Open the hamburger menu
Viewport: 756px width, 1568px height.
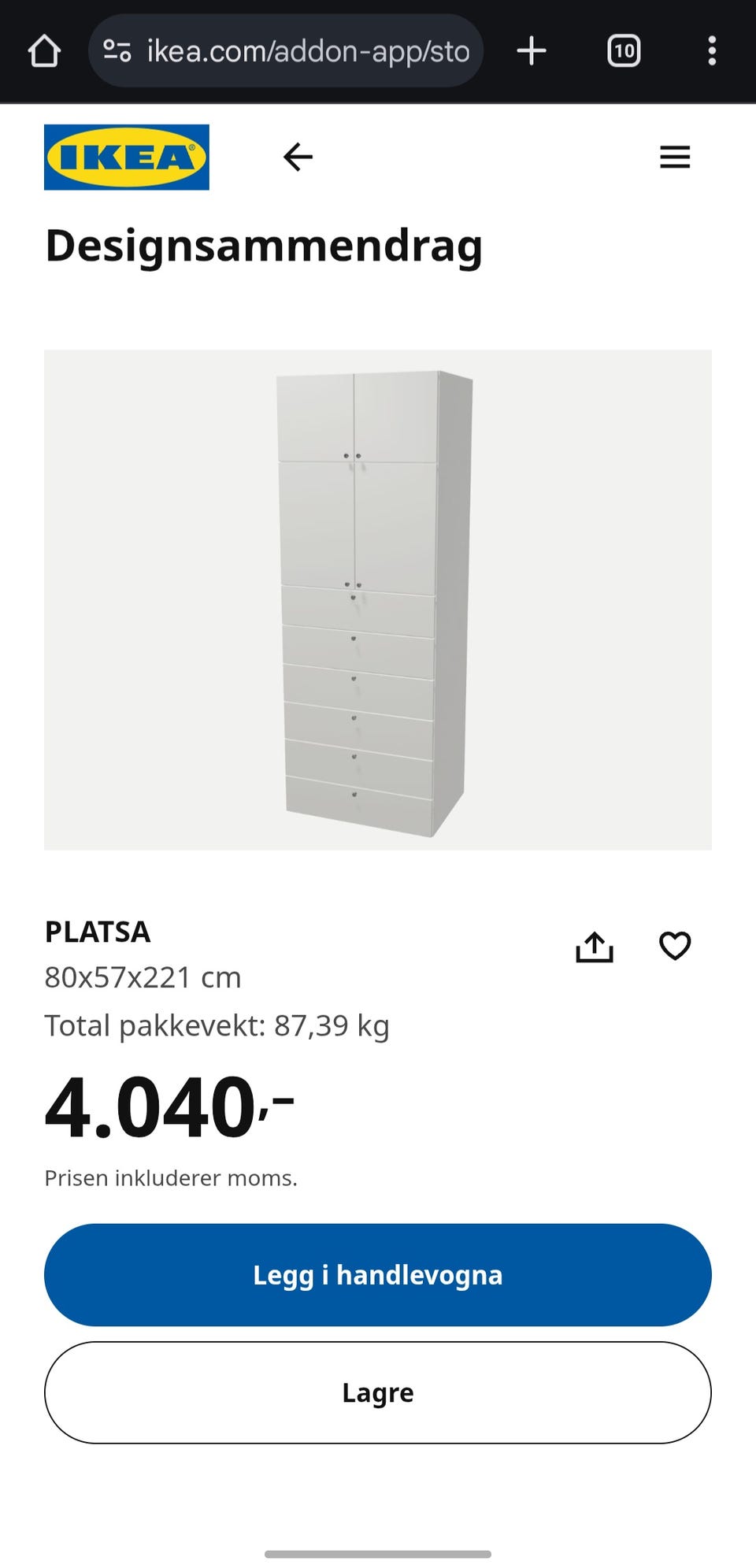point(675,157)
